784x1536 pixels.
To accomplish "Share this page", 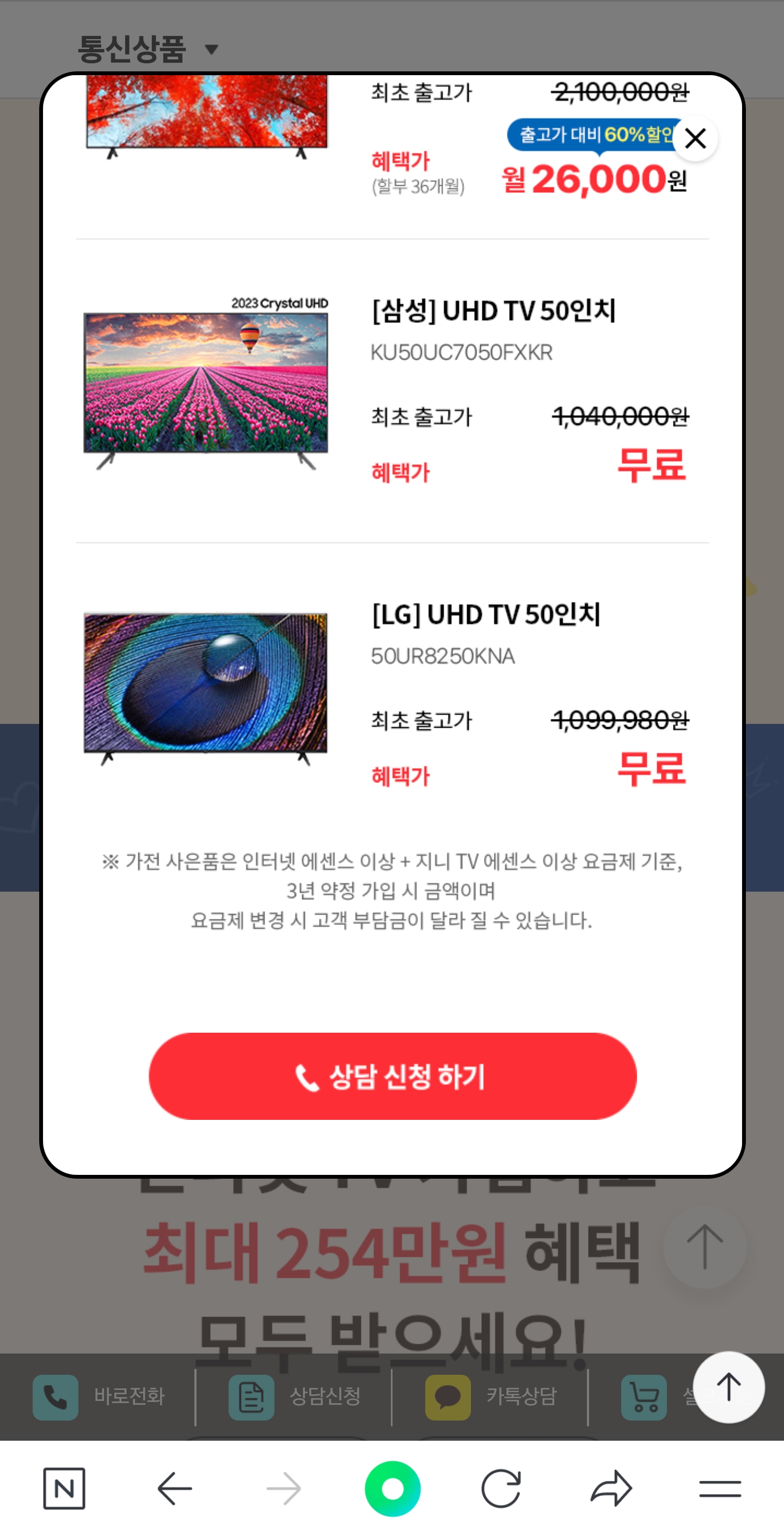I will pos(611,1488).
